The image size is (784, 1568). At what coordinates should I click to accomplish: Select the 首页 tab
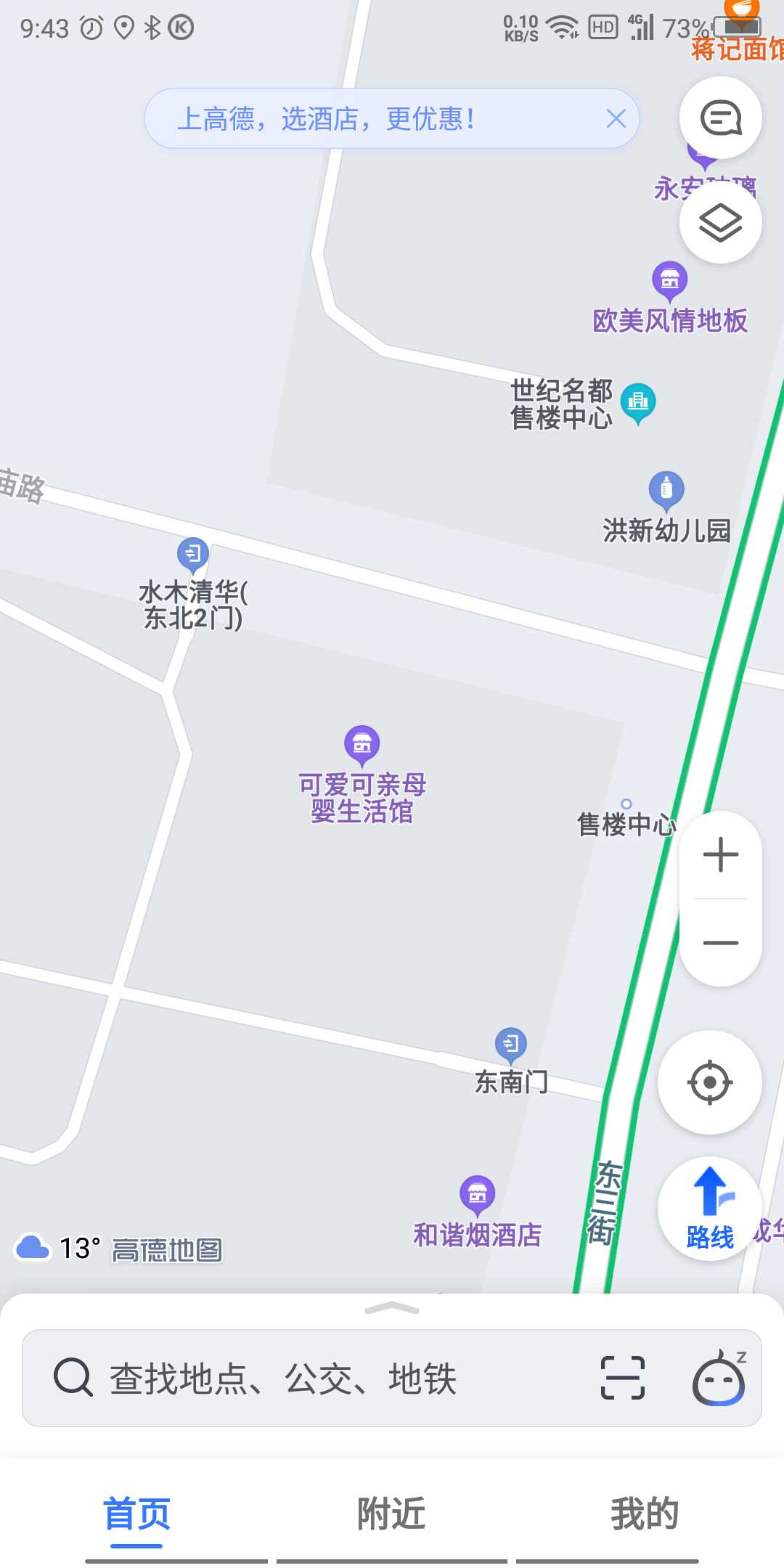tap(137, 1514)
